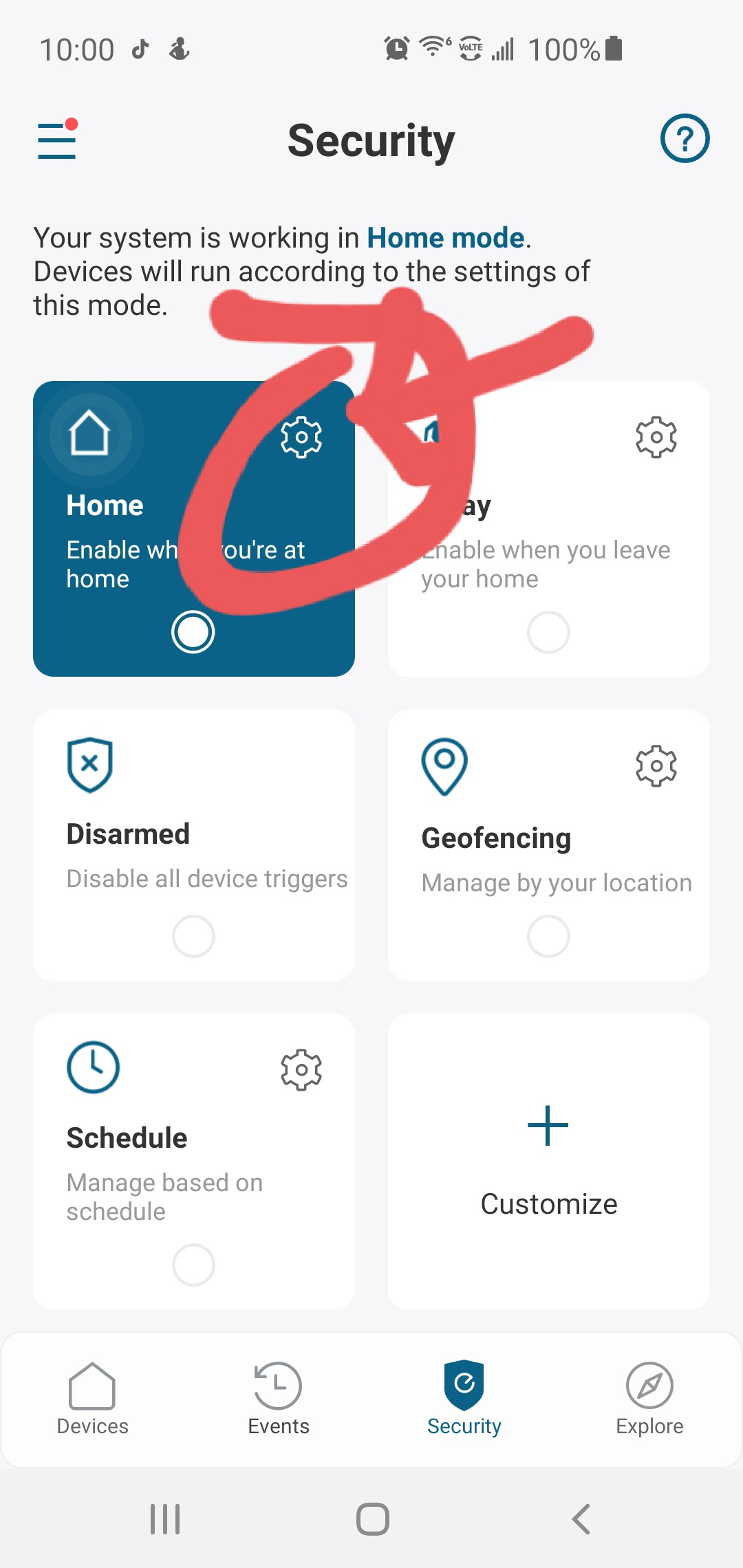This screenshot has width=743, height=1568.
Task: Open the help question mark icon
Action: coord(685,138)
